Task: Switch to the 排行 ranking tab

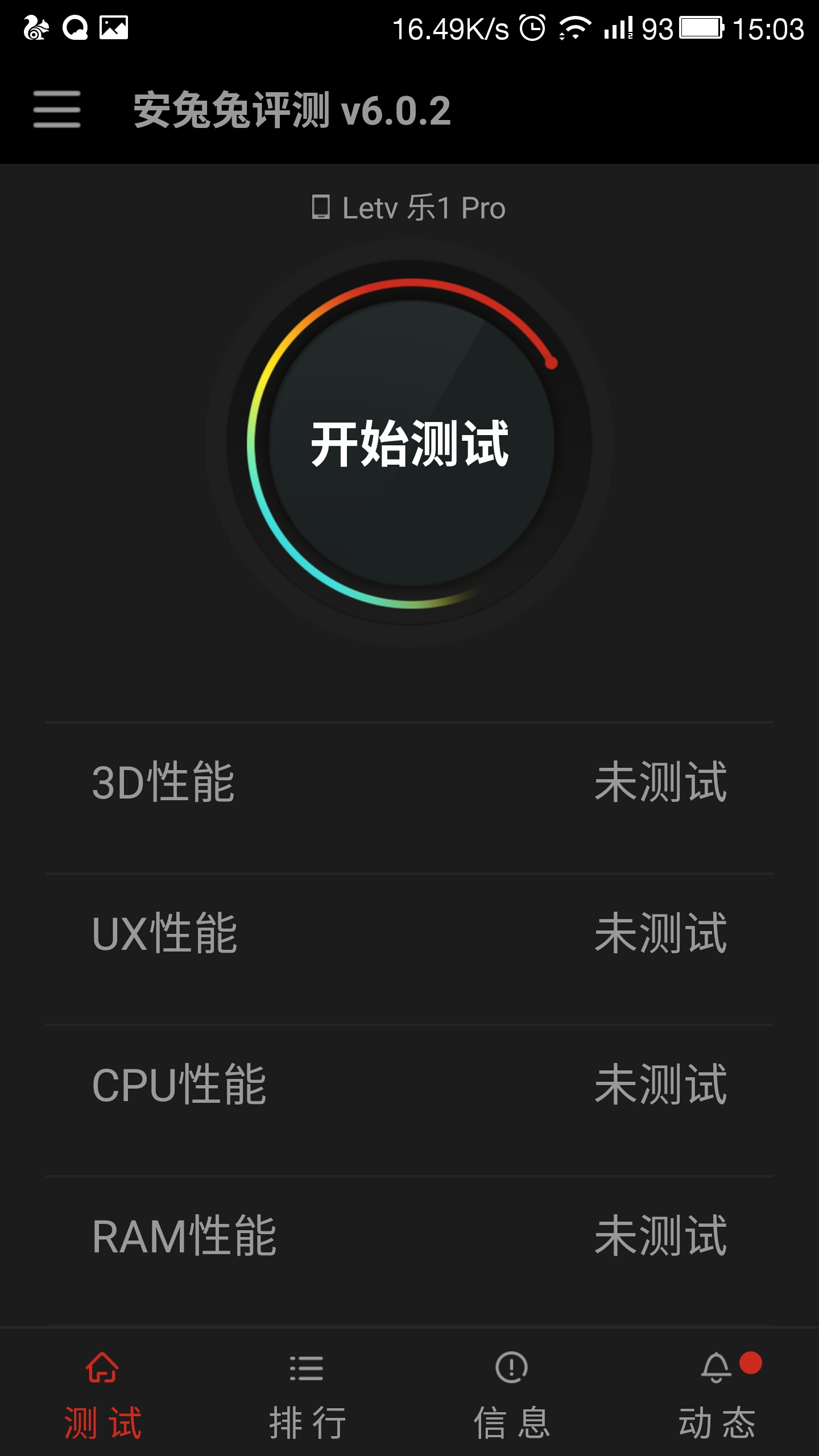Action: pos(307,1393)
